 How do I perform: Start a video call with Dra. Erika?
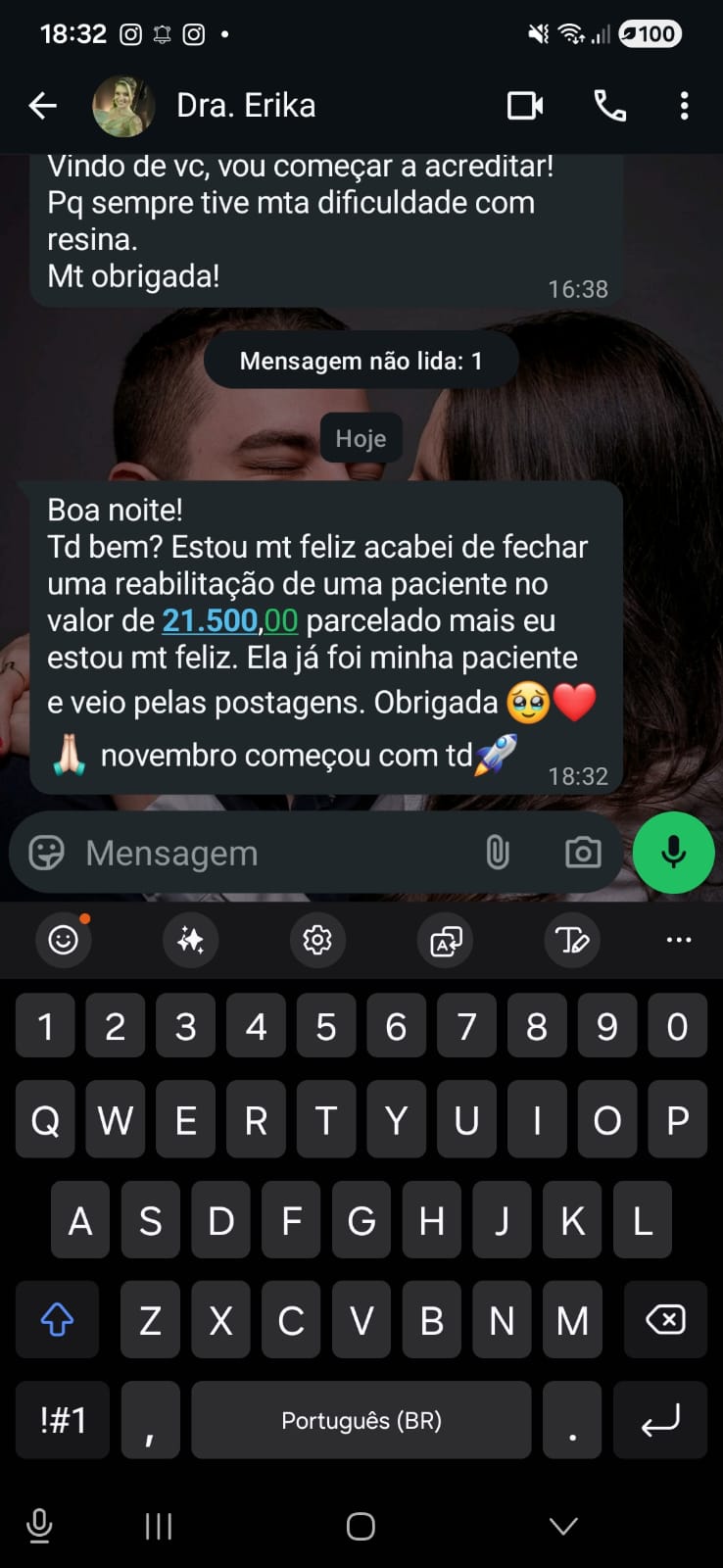coord(525,106)
